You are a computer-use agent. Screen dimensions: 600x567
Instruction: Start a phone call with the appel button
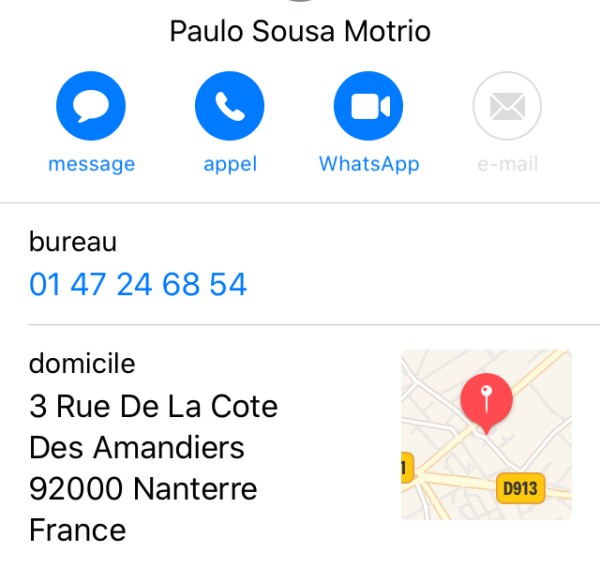[229, 105]
